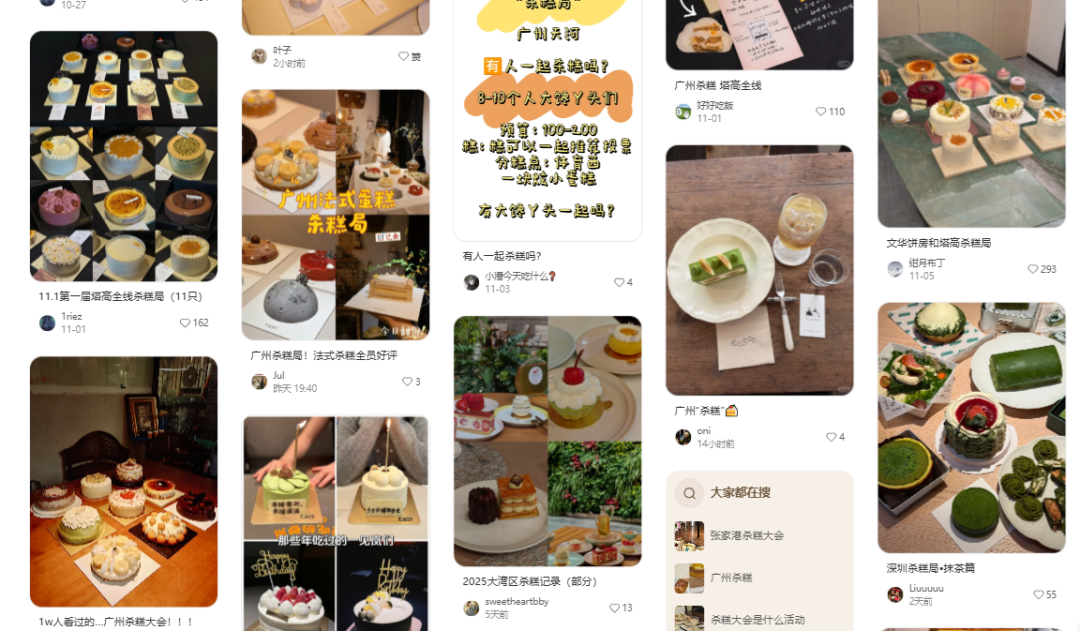Like the post by 1riez
The image size is (1080, 631).
[x=185, y=323]
